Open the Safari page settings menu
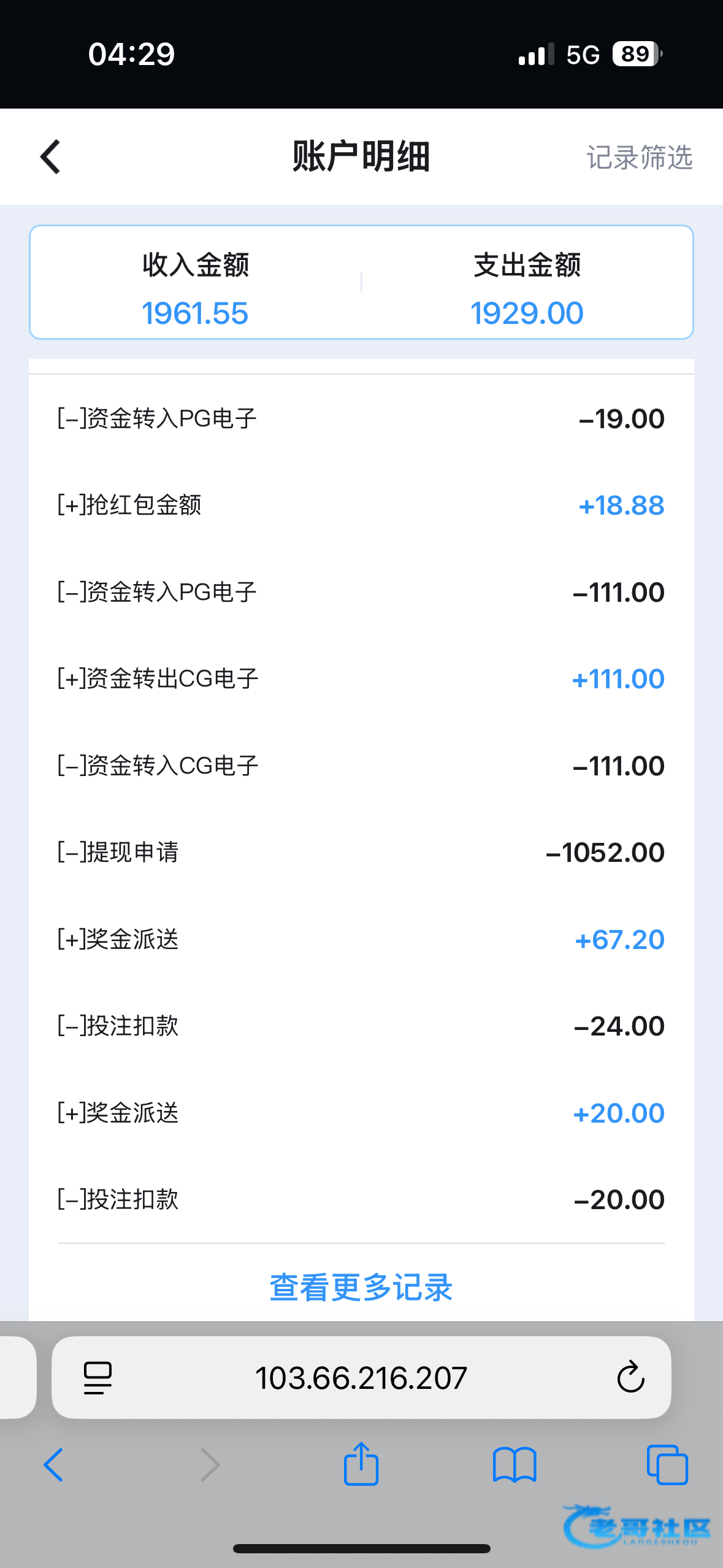The image size is (723, 1568). [x=98, y=1378]
